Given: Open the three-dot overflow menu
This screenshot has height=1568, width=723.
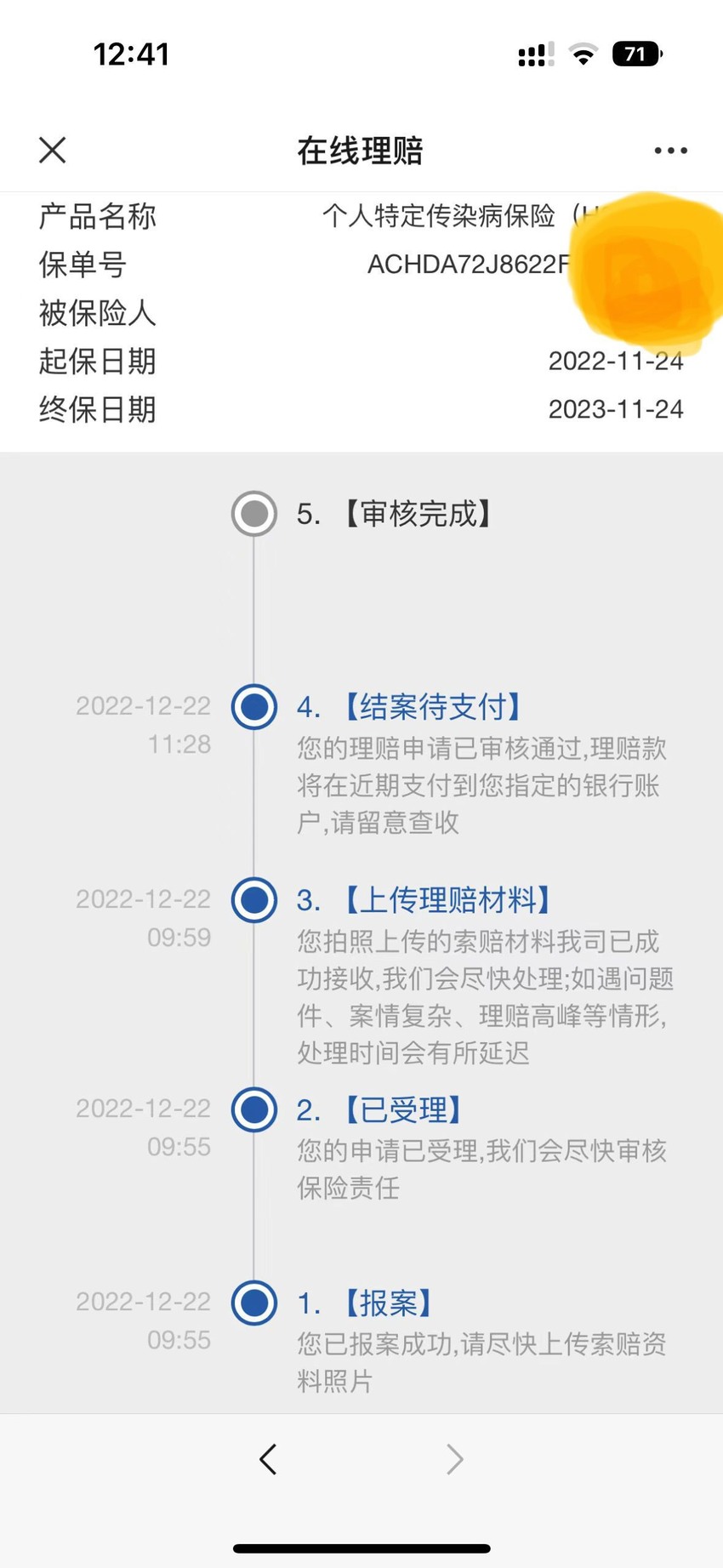Looking at the screenshot, I should 670,151.
